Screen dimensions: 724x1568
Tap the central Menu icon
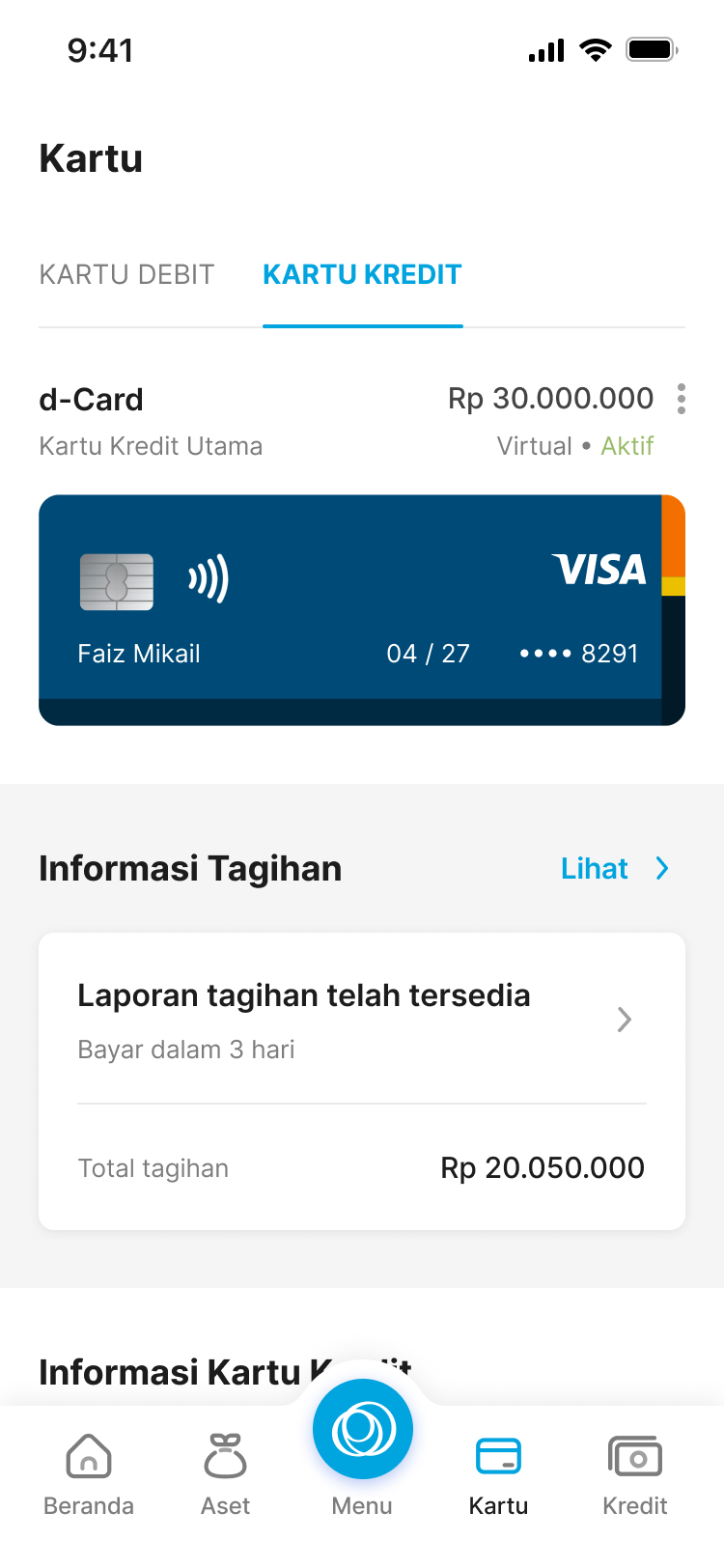(x=362, y=1429)
